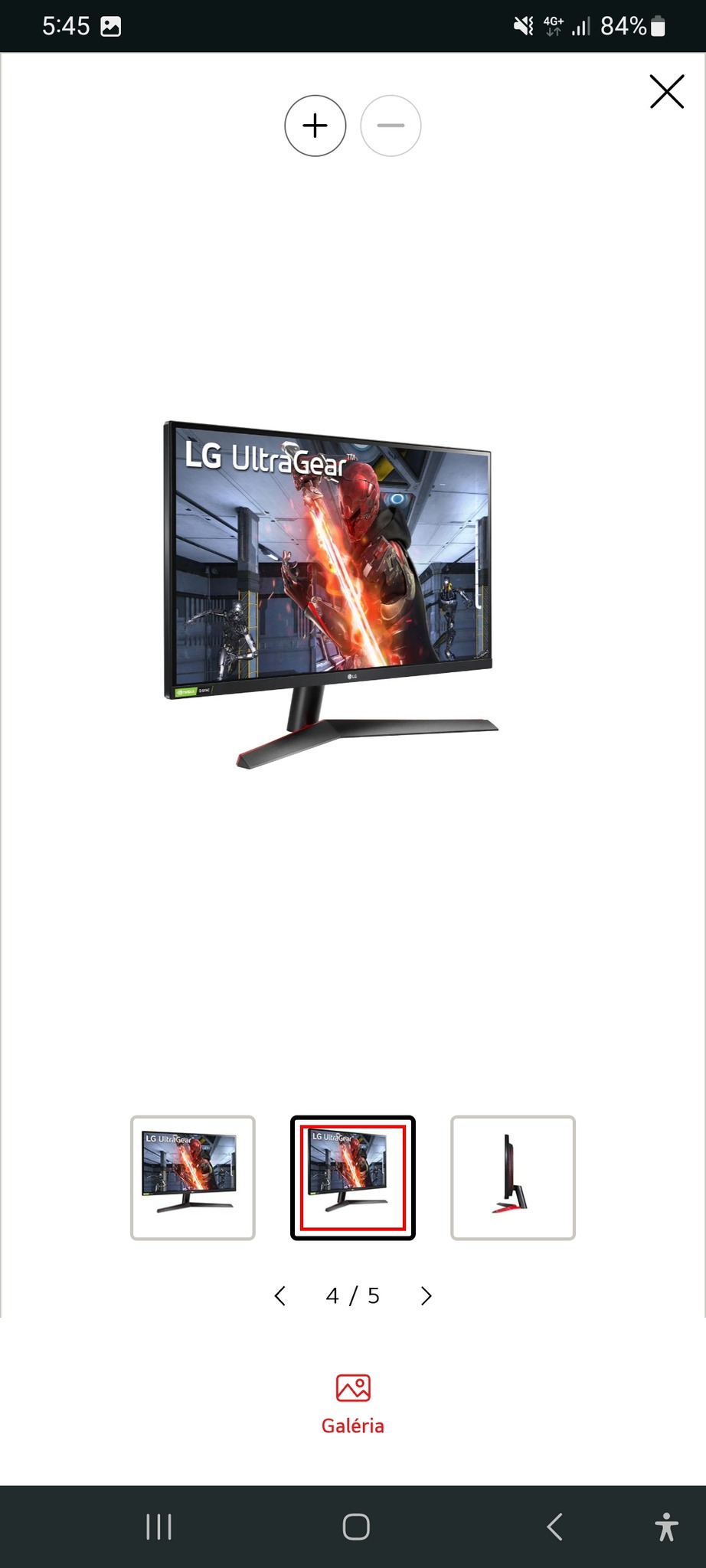Viewport: 706px width, 1568px height.
Task: Select the front-view monitor thumbnail
Action: 192,1178
